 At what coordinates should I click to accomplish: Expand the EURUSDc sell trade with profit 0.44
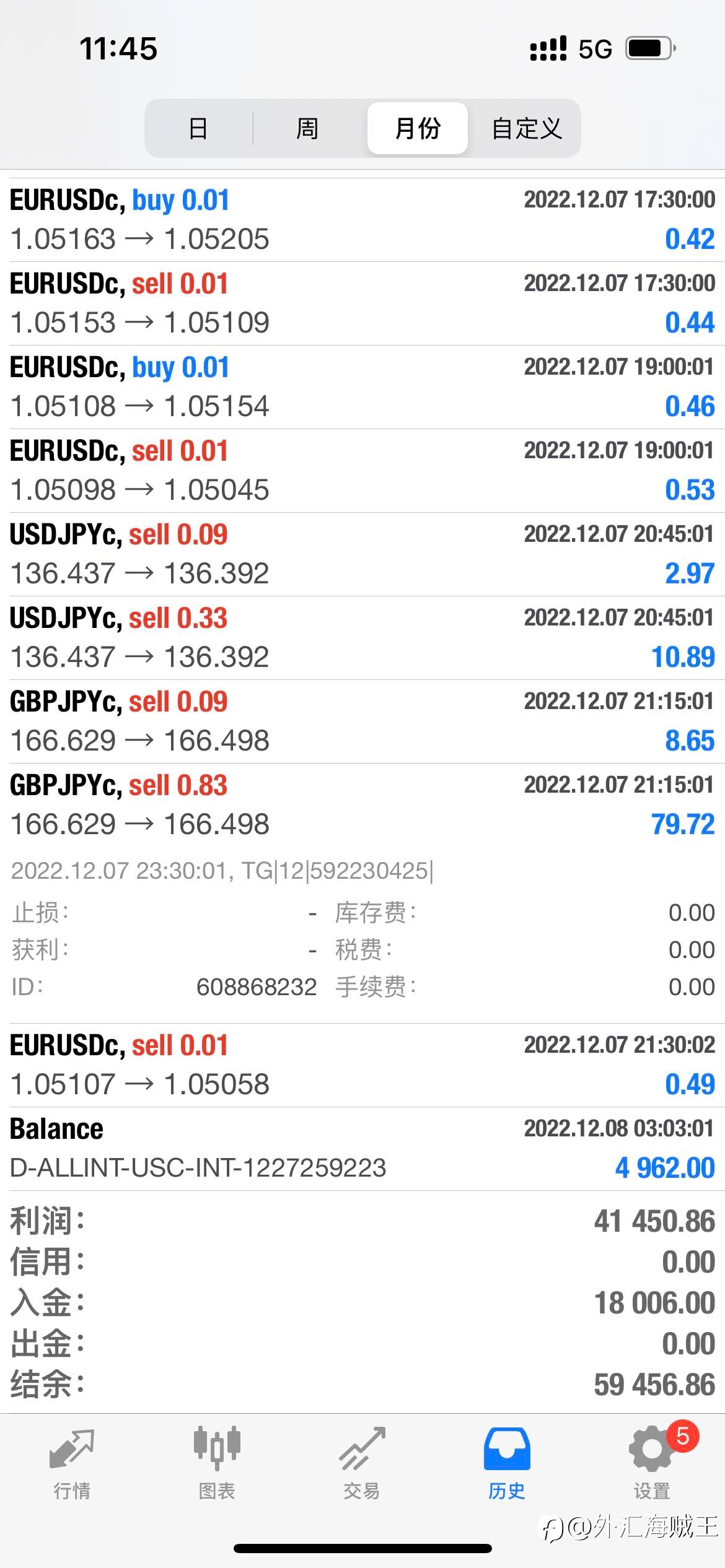(x=362, y=303)
